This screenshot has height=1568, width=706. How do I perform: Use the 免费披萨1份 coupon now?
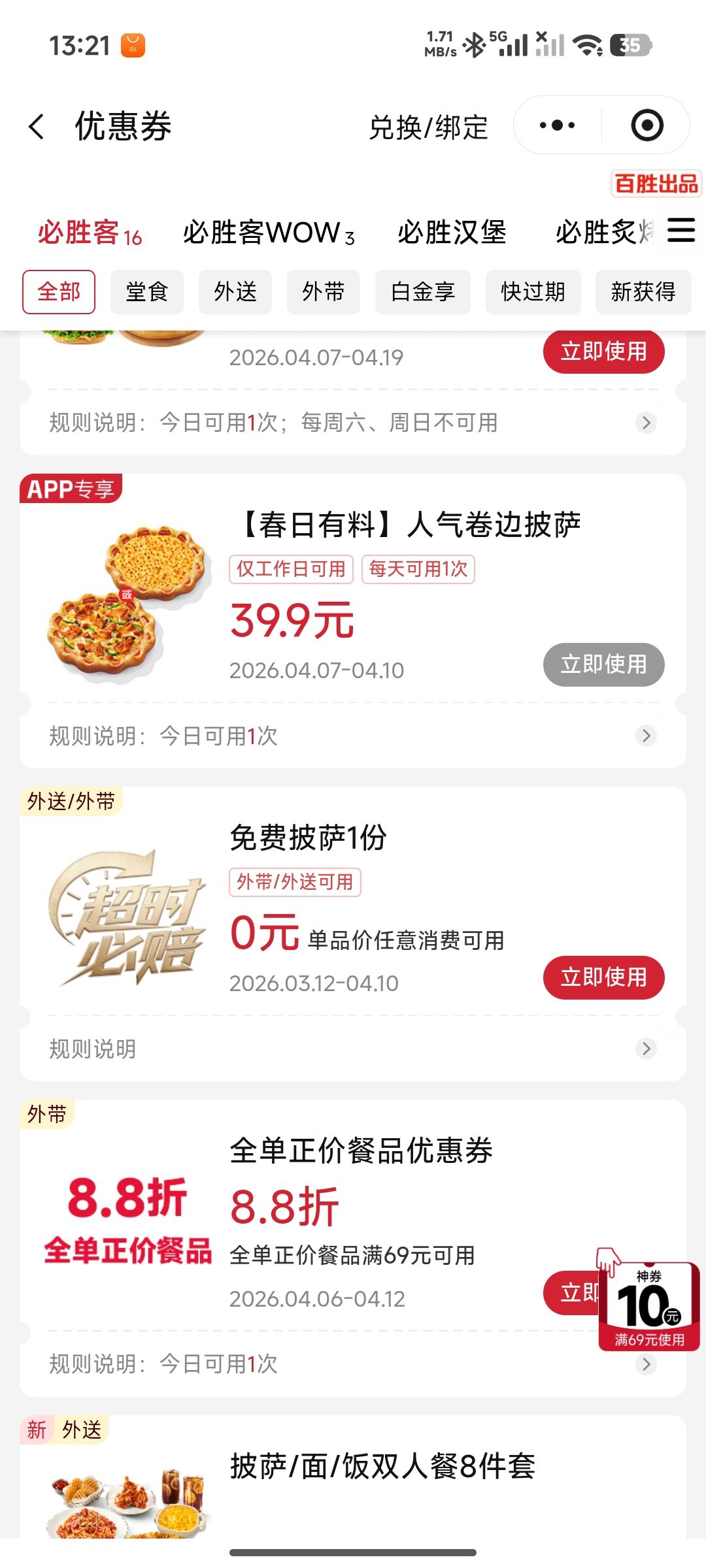[603, 977]
